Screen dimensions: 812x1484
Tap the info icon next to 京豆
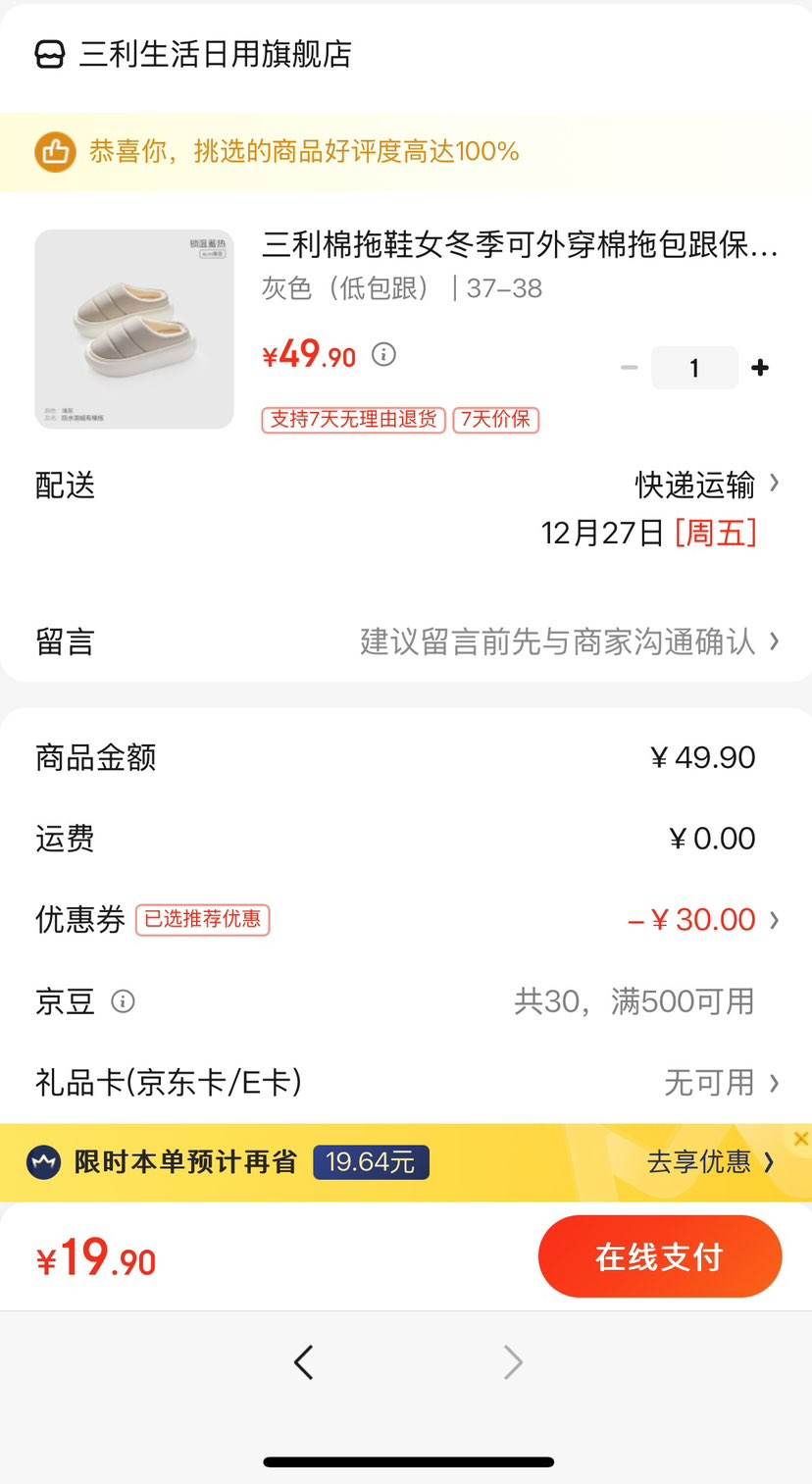pos(123,1001)
